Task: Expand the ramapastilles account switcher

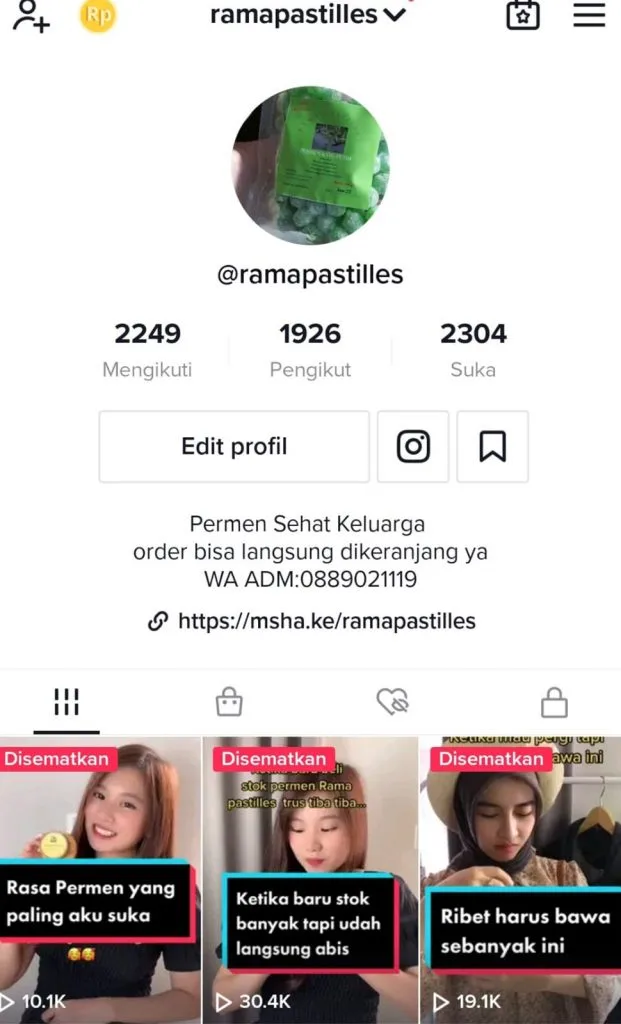Action: [308, 15]
